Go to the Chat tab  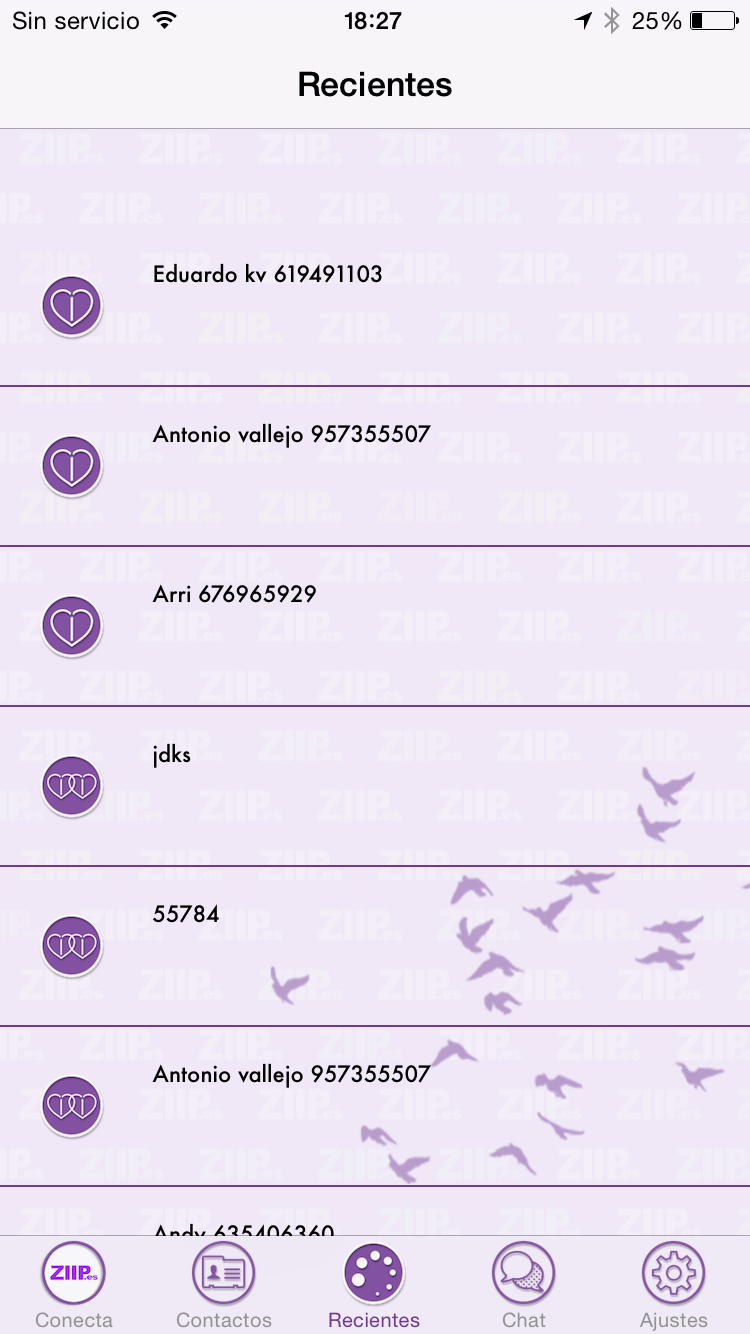(x=524, y=1285)
